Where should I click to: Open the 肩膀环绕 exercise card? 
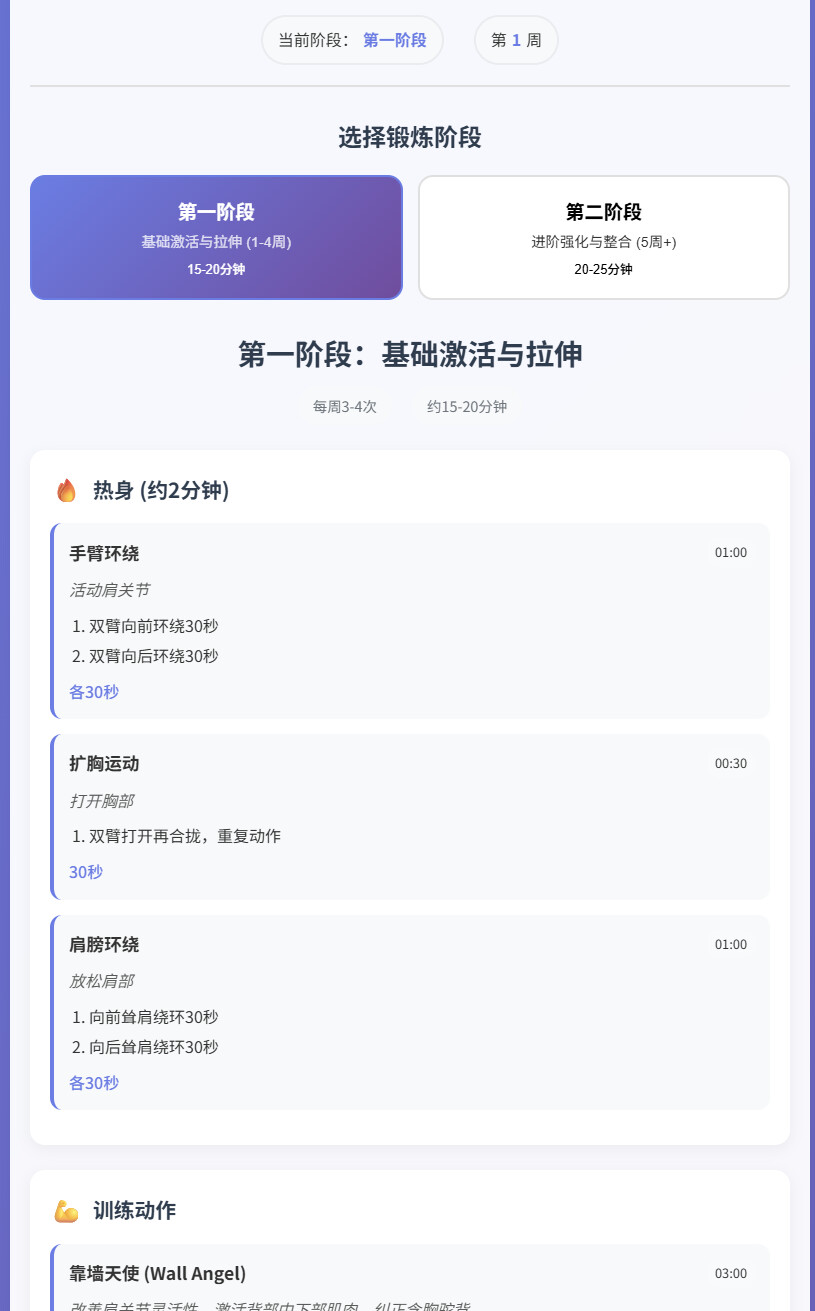(410, 1012)
